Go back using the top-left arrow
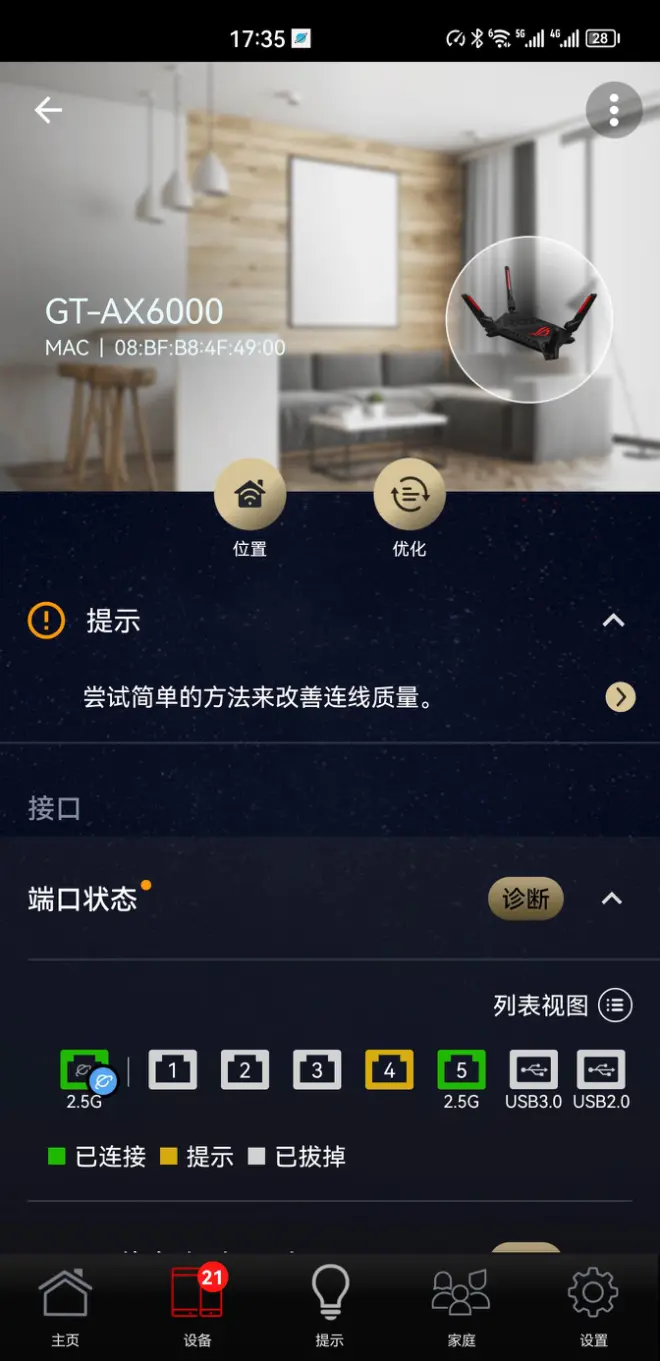 48,110
